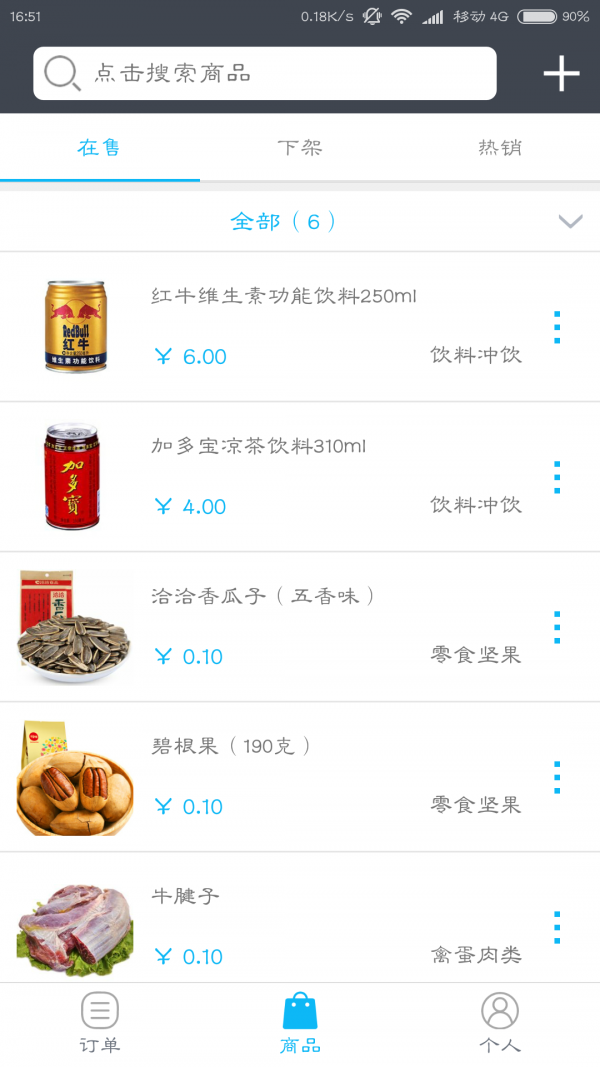Add a new product with plus icon
Viewport: 600px width, 1067px height.
pyautogui.click(x=561, y=74)
